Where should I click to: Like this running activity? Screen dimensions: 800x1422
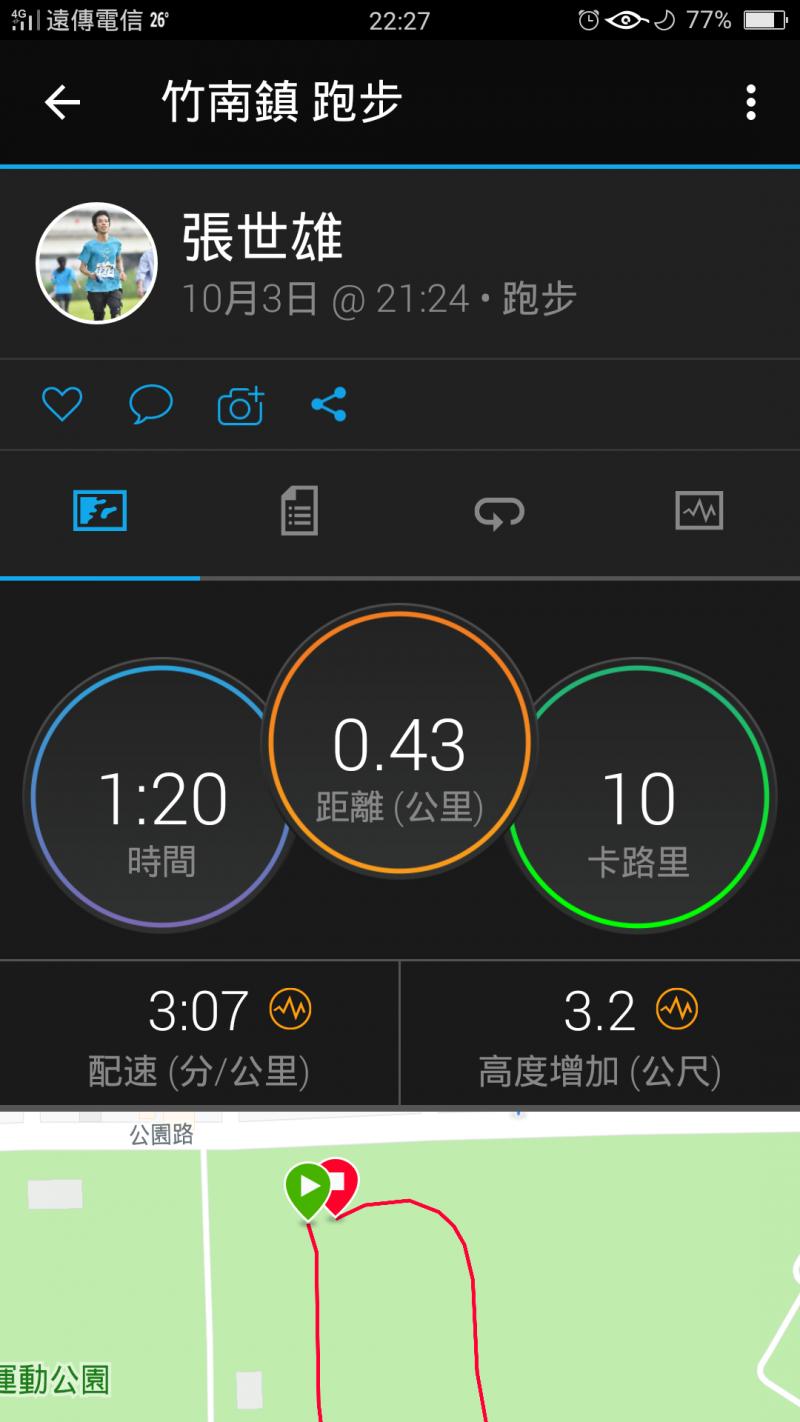[61, 405]
